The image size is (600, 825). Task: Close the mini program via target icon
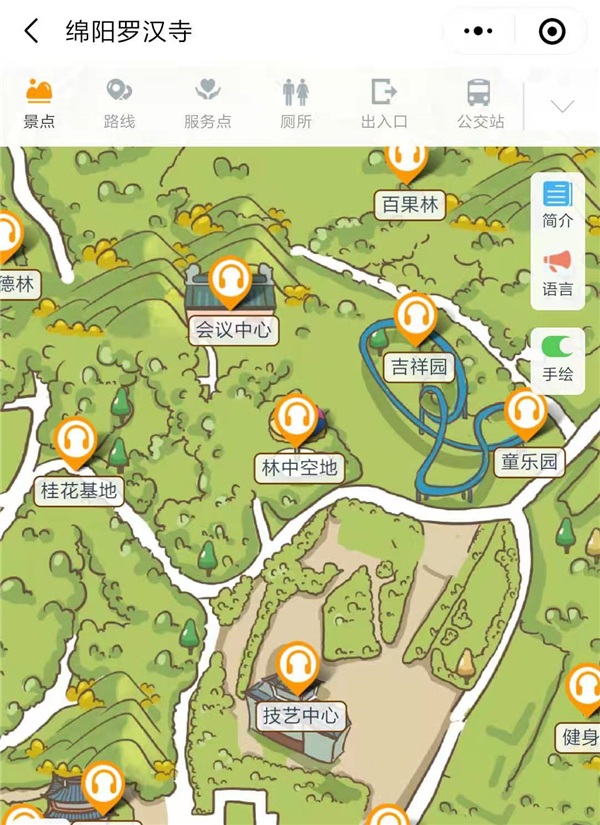pos(551,32)
